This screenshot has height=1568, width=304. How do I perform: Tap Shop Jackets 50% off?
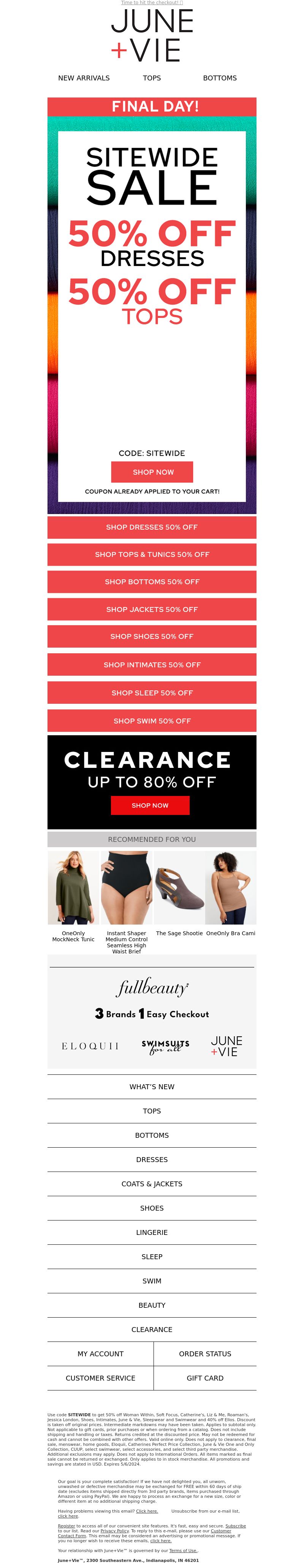pyautogui.click(x=152, y=609)
